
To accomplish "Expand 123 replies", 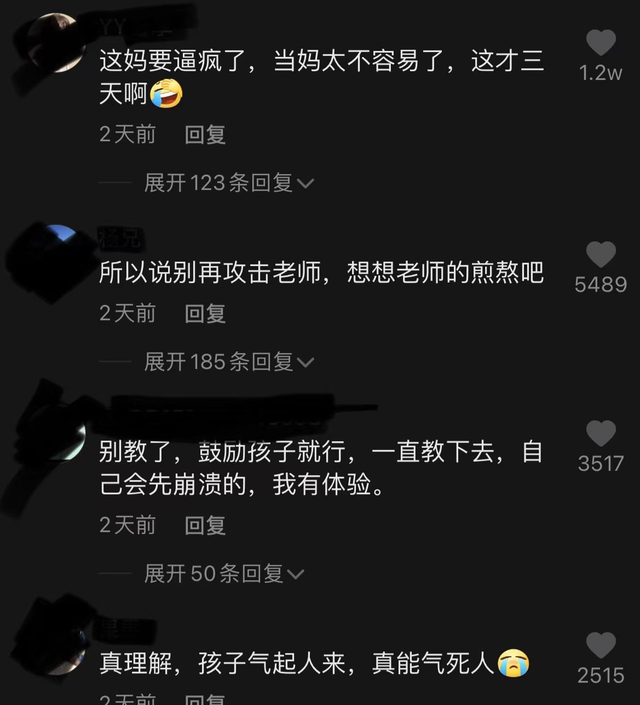I will tap(229, 183).
